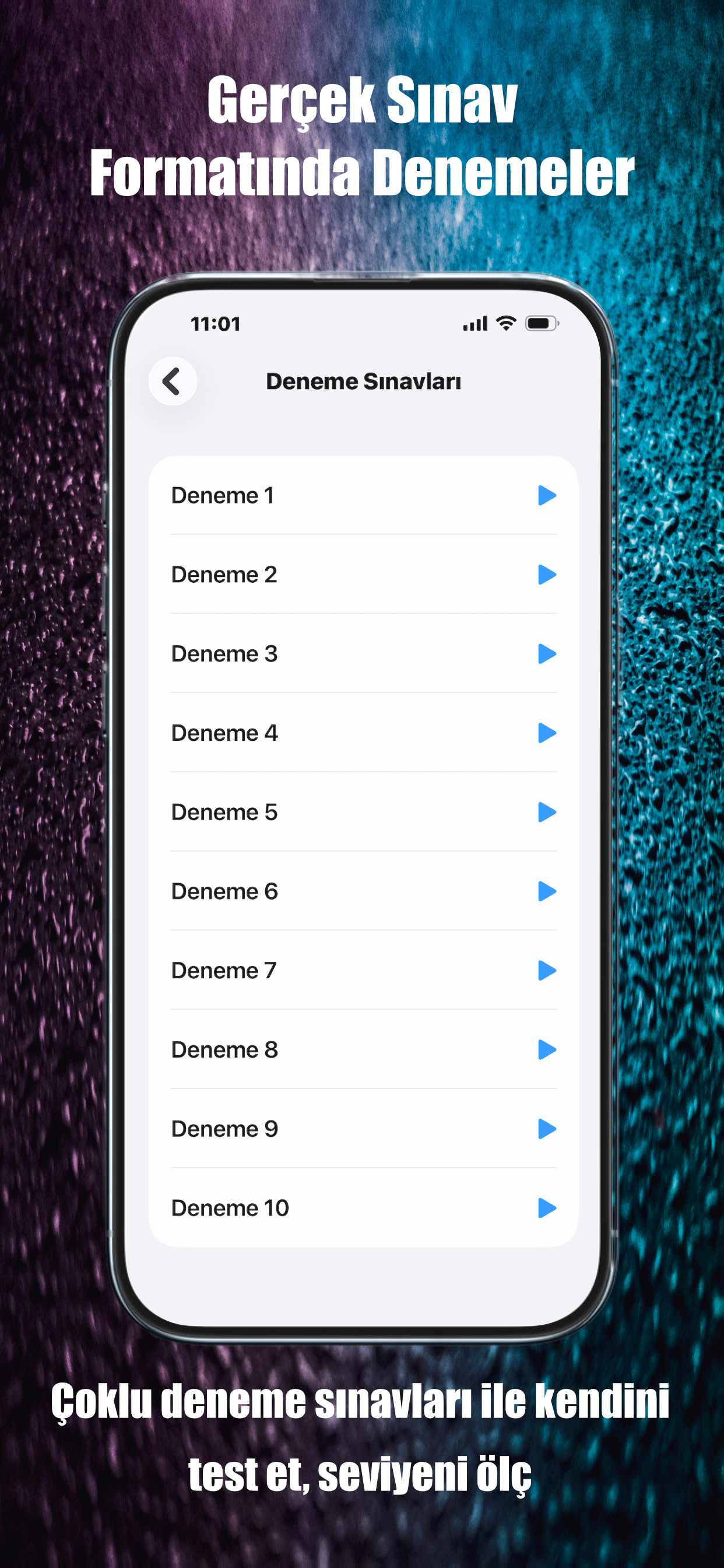The width and height of the screenshot is (724, 1568).
Task: Start Deneme 1 with its play icon
Action: [x=547, y=495]
